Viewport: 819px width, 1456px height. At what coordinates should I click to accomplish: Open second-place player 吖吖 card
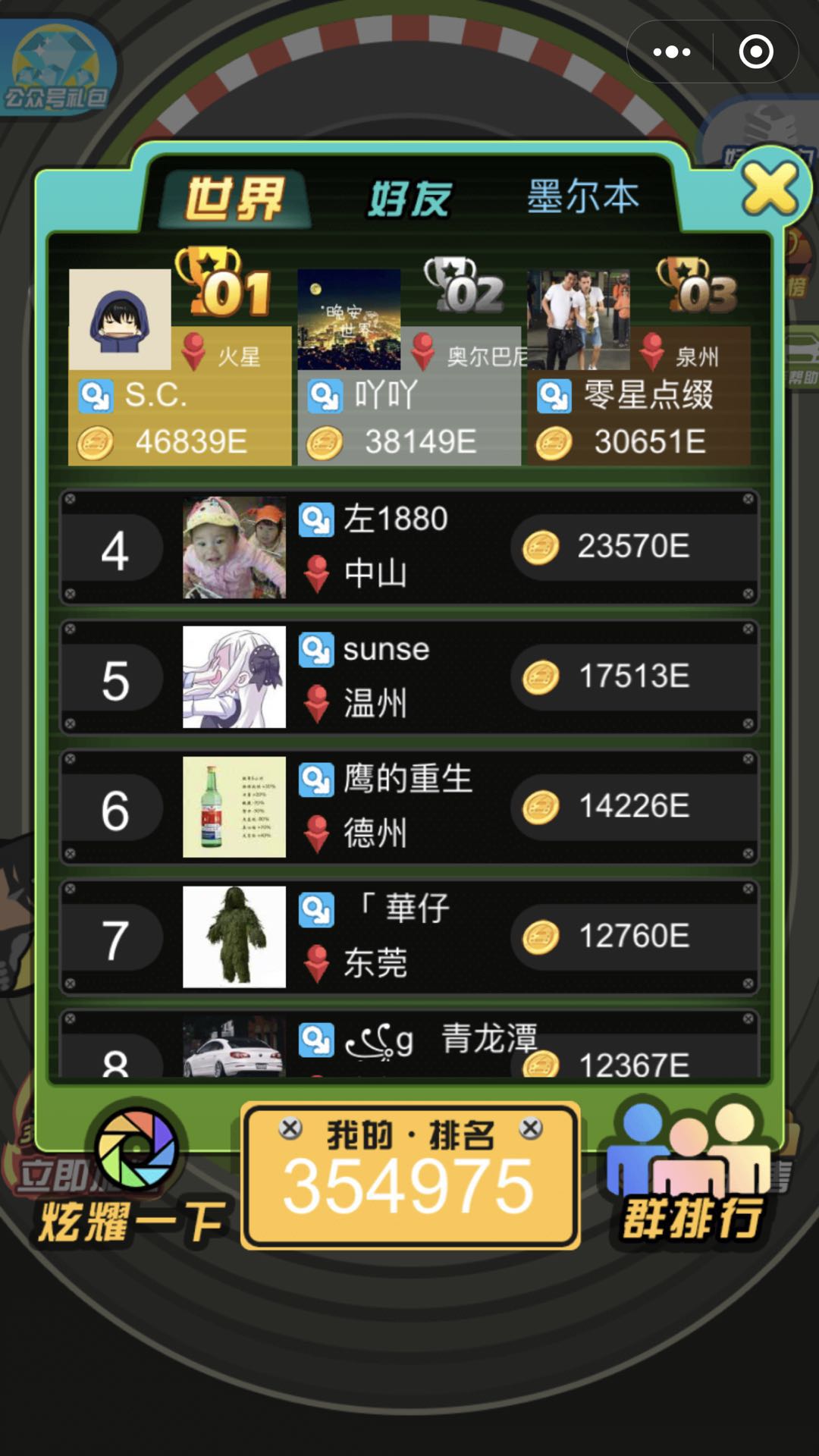409,368
